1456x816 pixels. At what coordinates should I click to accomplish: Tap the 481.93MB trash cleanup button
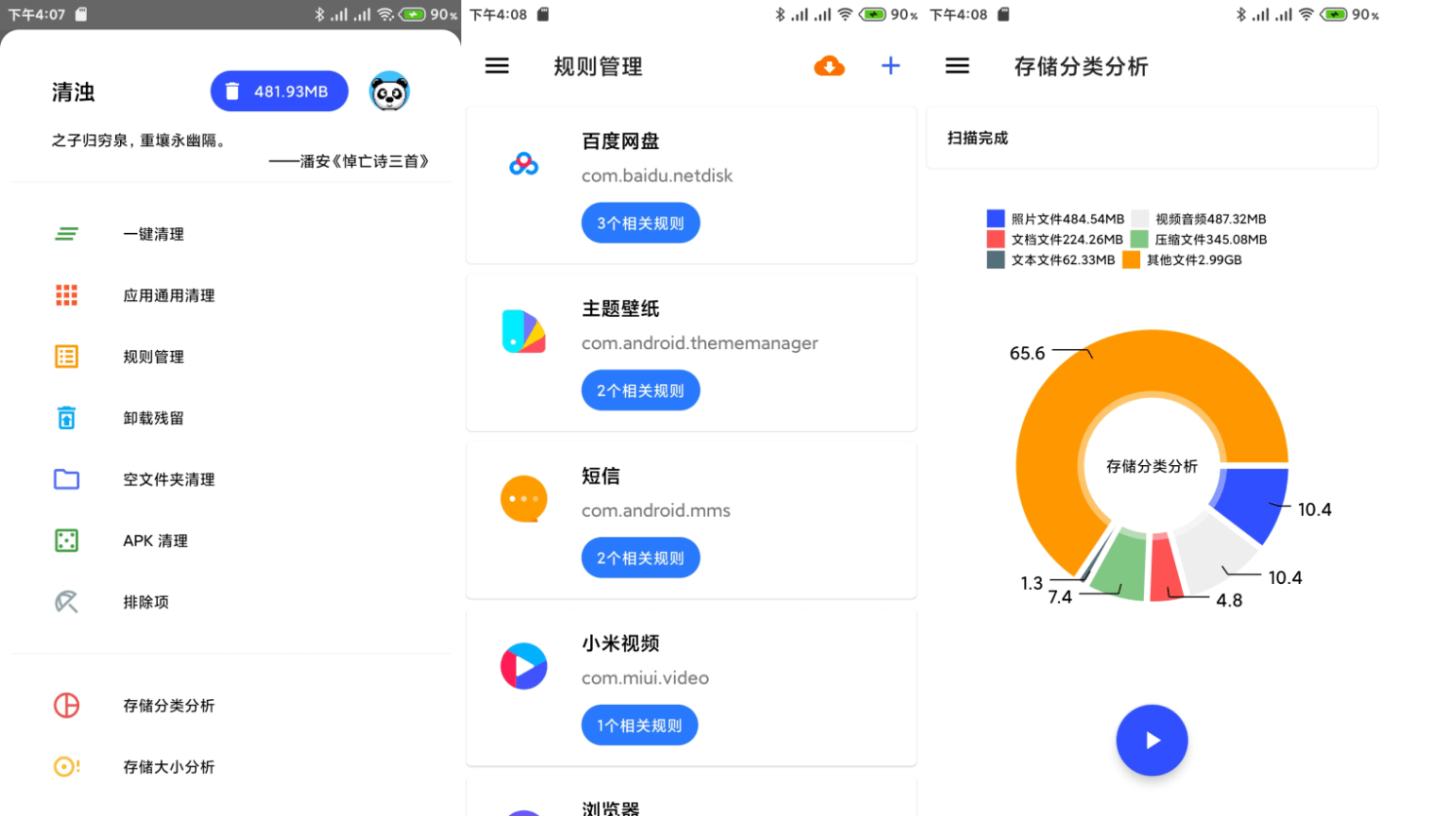coord(279,92)
